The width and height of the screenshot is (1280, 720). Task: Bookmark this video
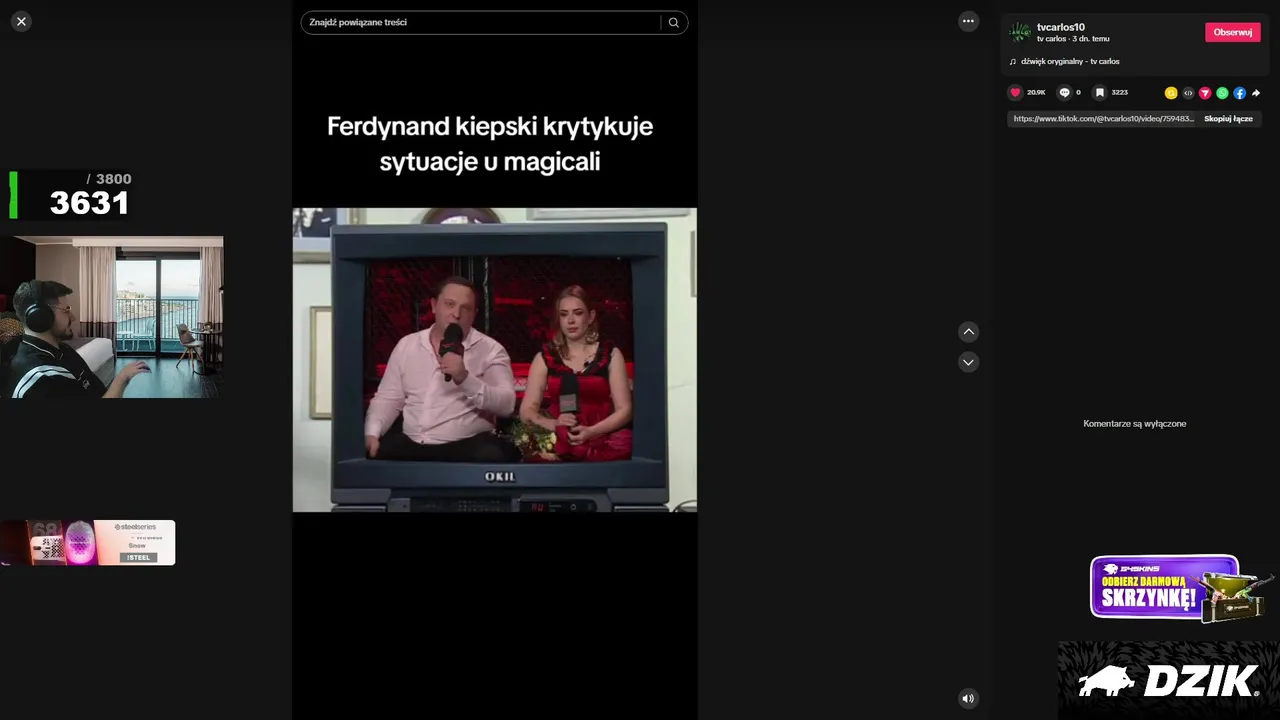tap(1099, 93)
